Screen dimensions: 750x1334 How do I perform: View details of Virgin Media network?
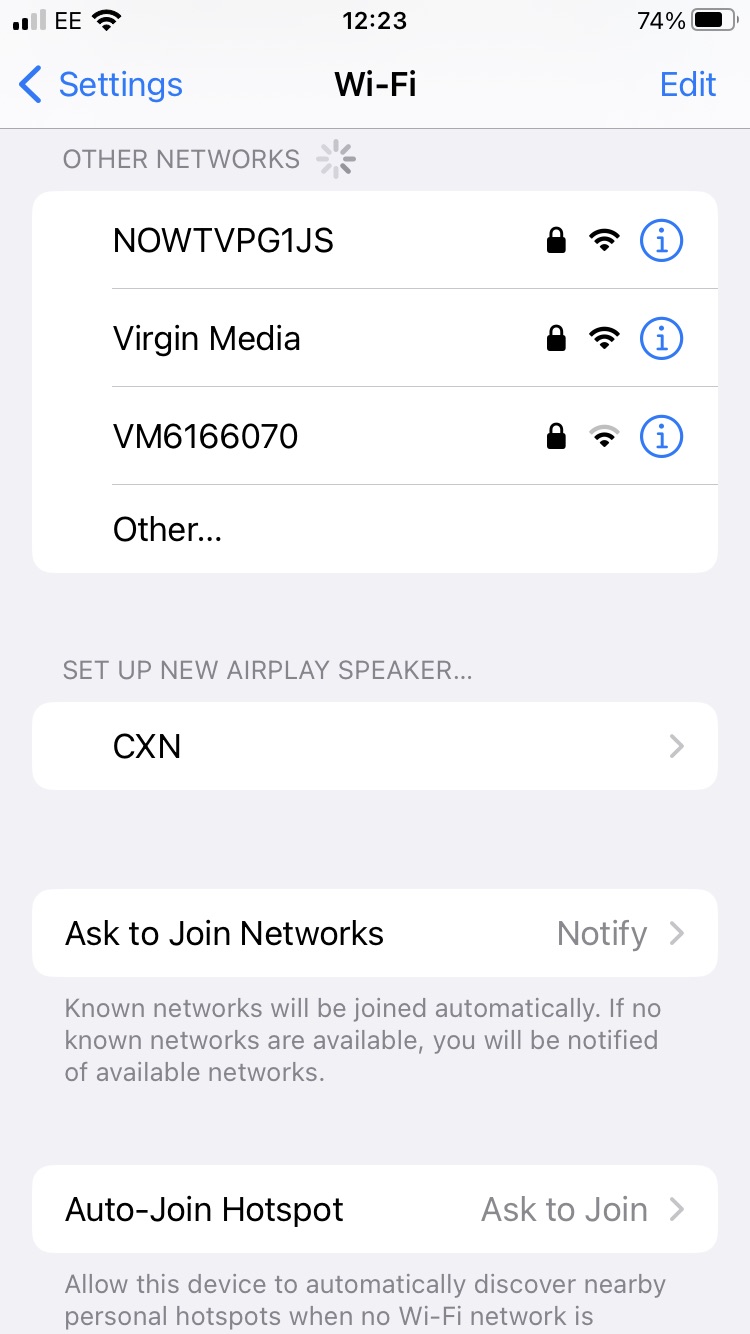(661, 338)
